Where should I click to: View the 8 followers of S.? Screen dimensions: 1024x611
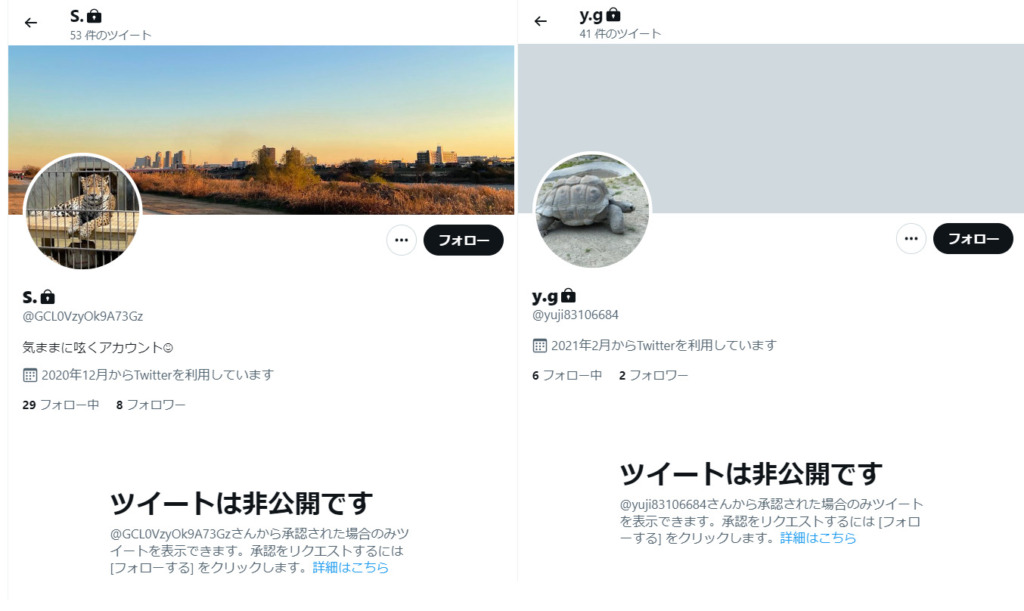[x=150, y=405]
